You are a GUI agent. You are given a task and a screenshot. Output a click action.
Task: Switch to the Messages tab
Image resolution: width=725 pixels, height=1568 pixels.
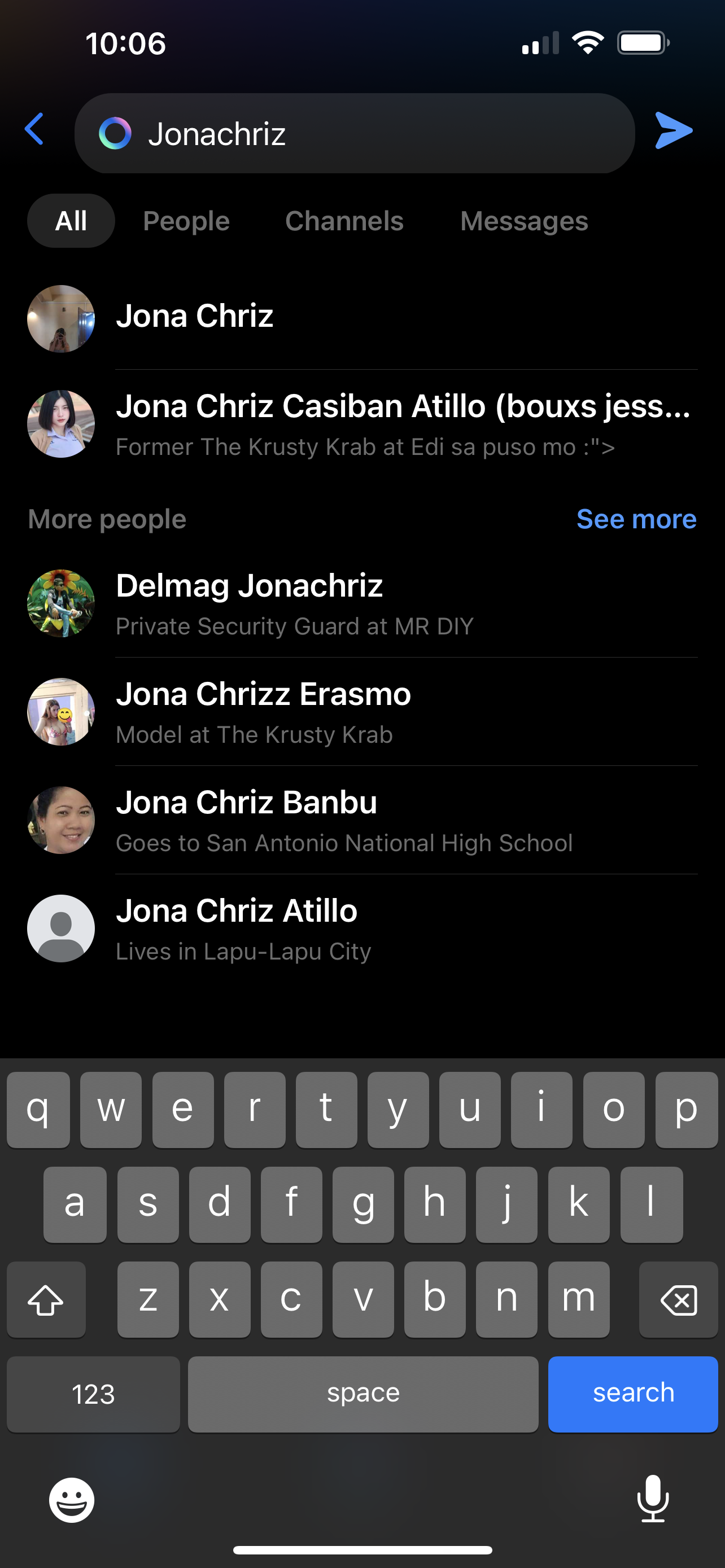(524, 221)
